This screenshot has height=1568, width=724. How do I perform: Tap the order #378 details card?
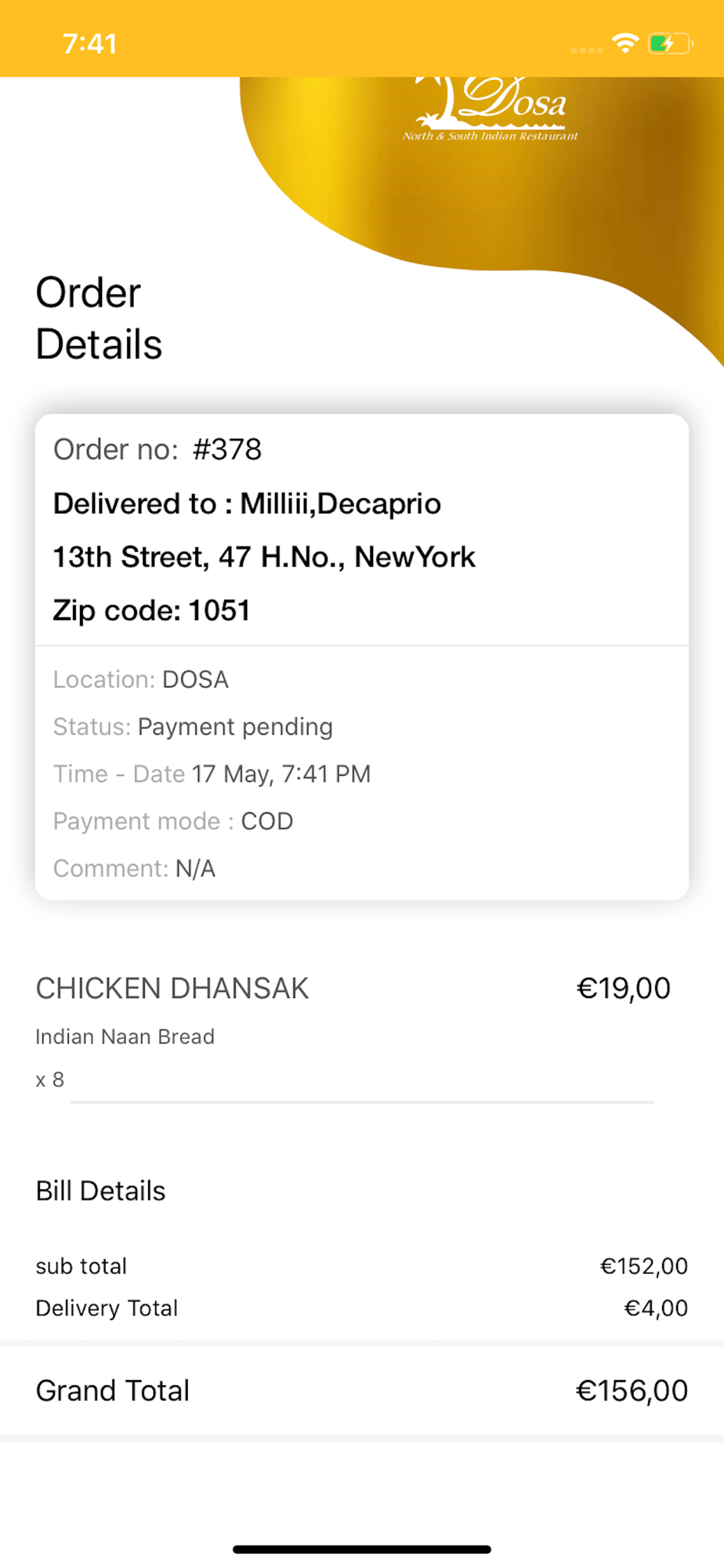point(362,657)
